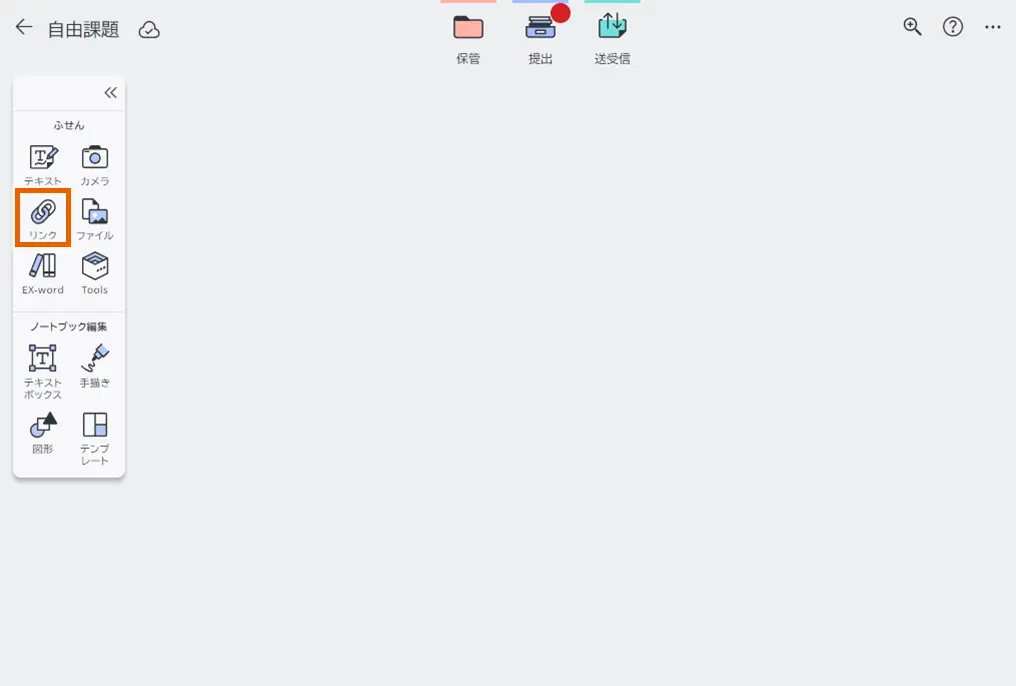Select the リンク sticky note tool
The image size is (1016, 686).
(43, 218)
